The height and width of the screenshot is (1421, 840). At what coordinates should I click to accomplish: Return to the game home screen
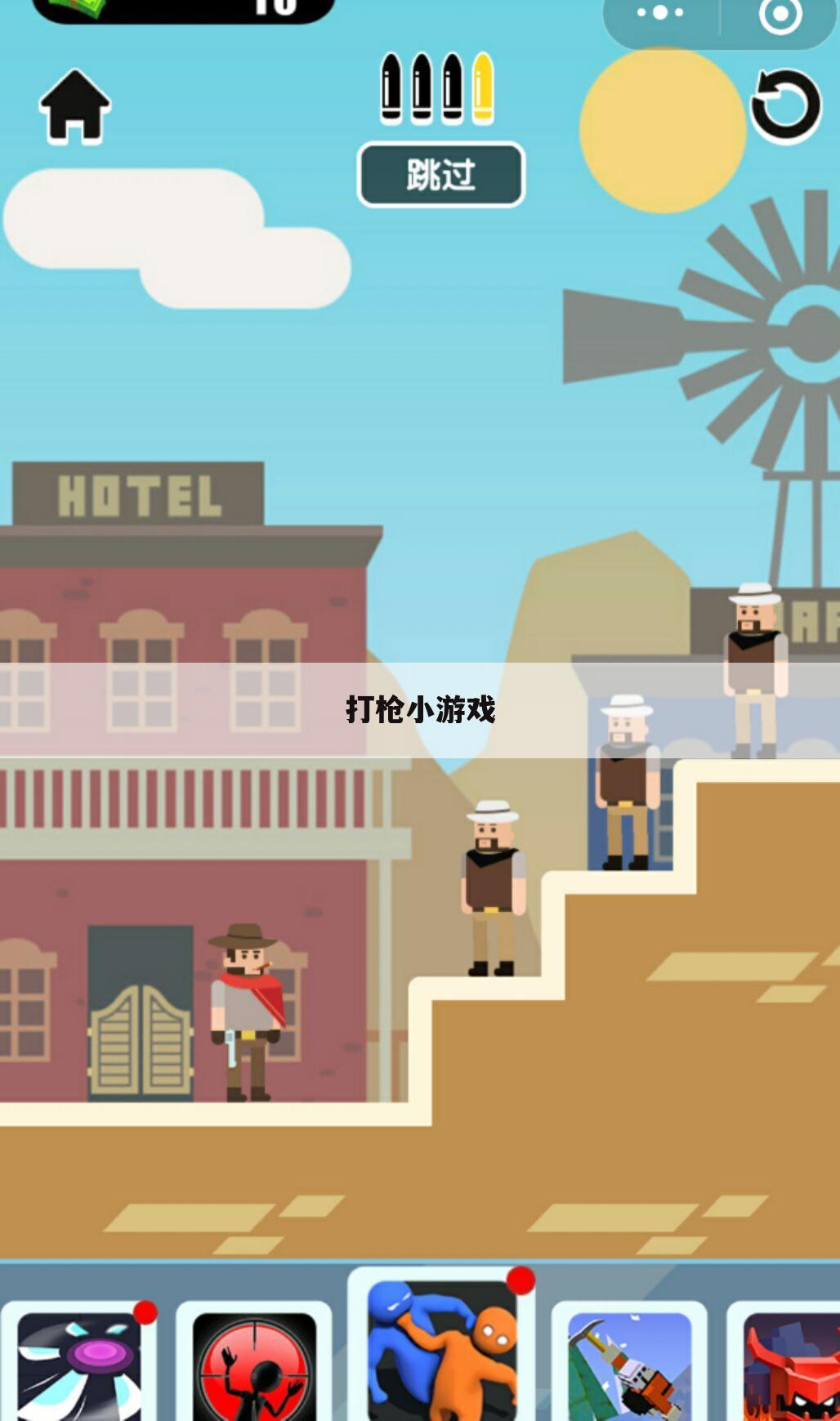point(74,107)
